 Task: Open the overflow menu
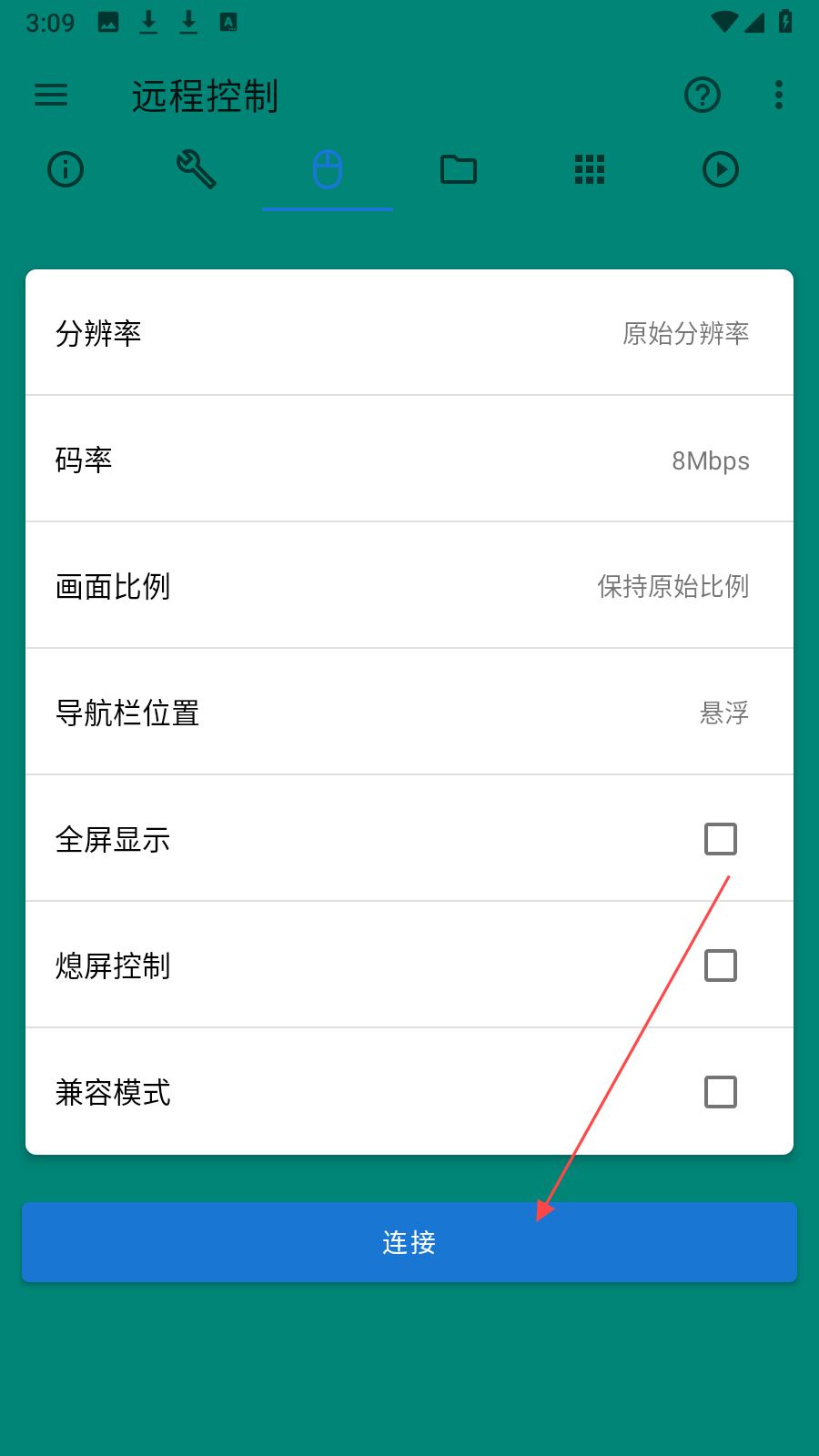pos(778,95)
